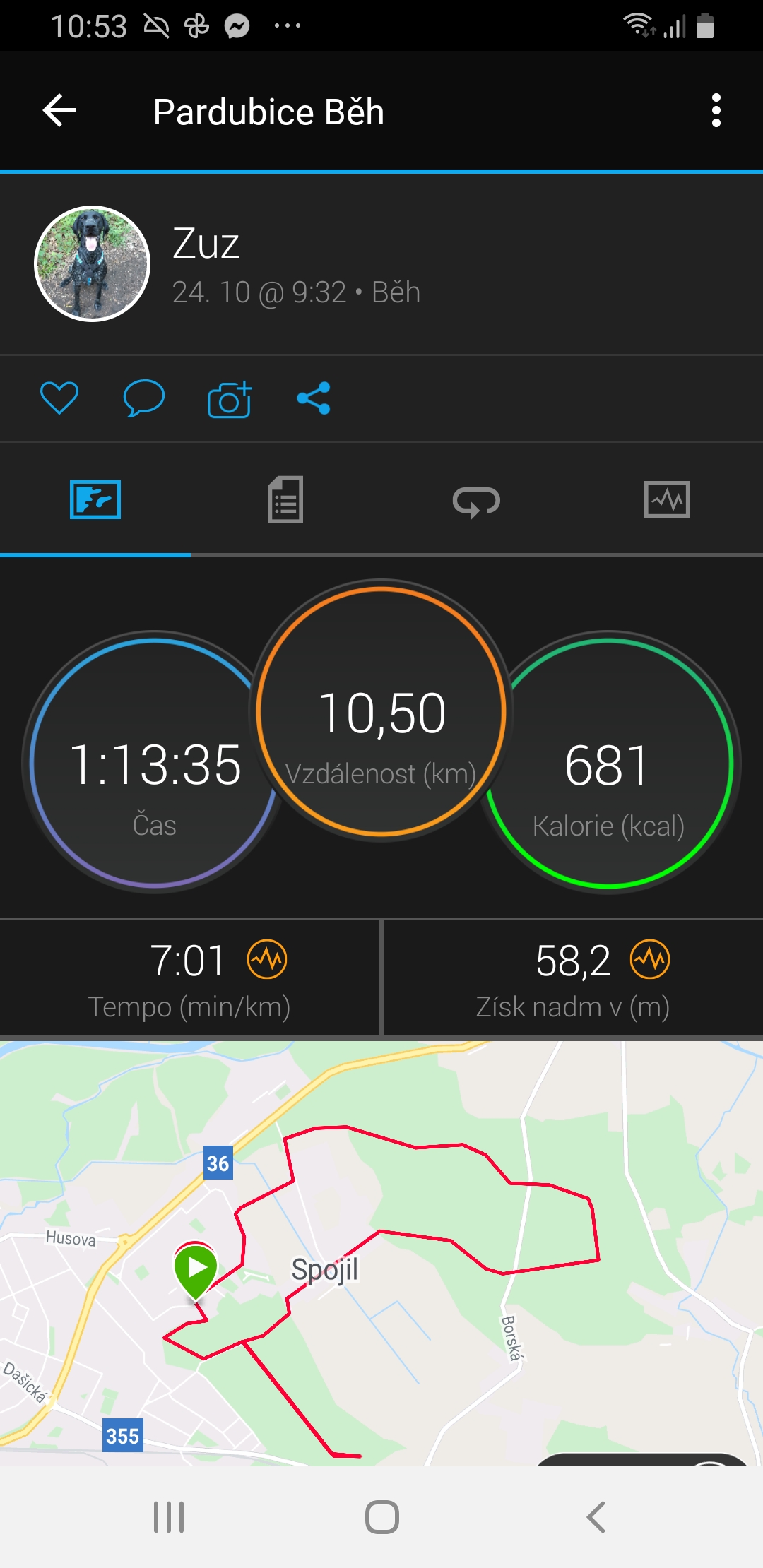This screenshot has width=763, height=1568.
Task: Switch to the stats list tab
Action: (285, 499)
